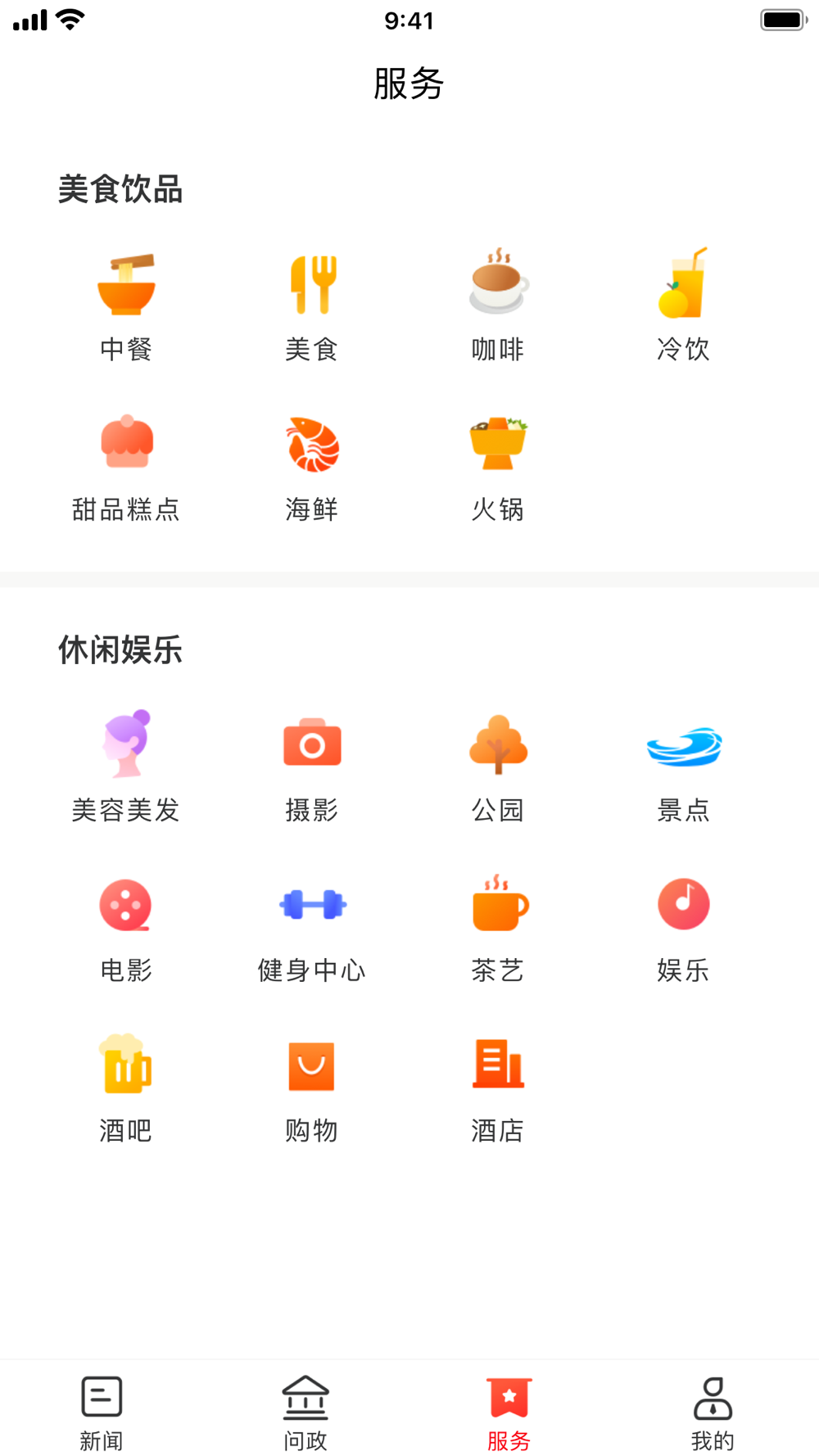
Task: Open the 公园 category
Action: (x=497, y=766)
